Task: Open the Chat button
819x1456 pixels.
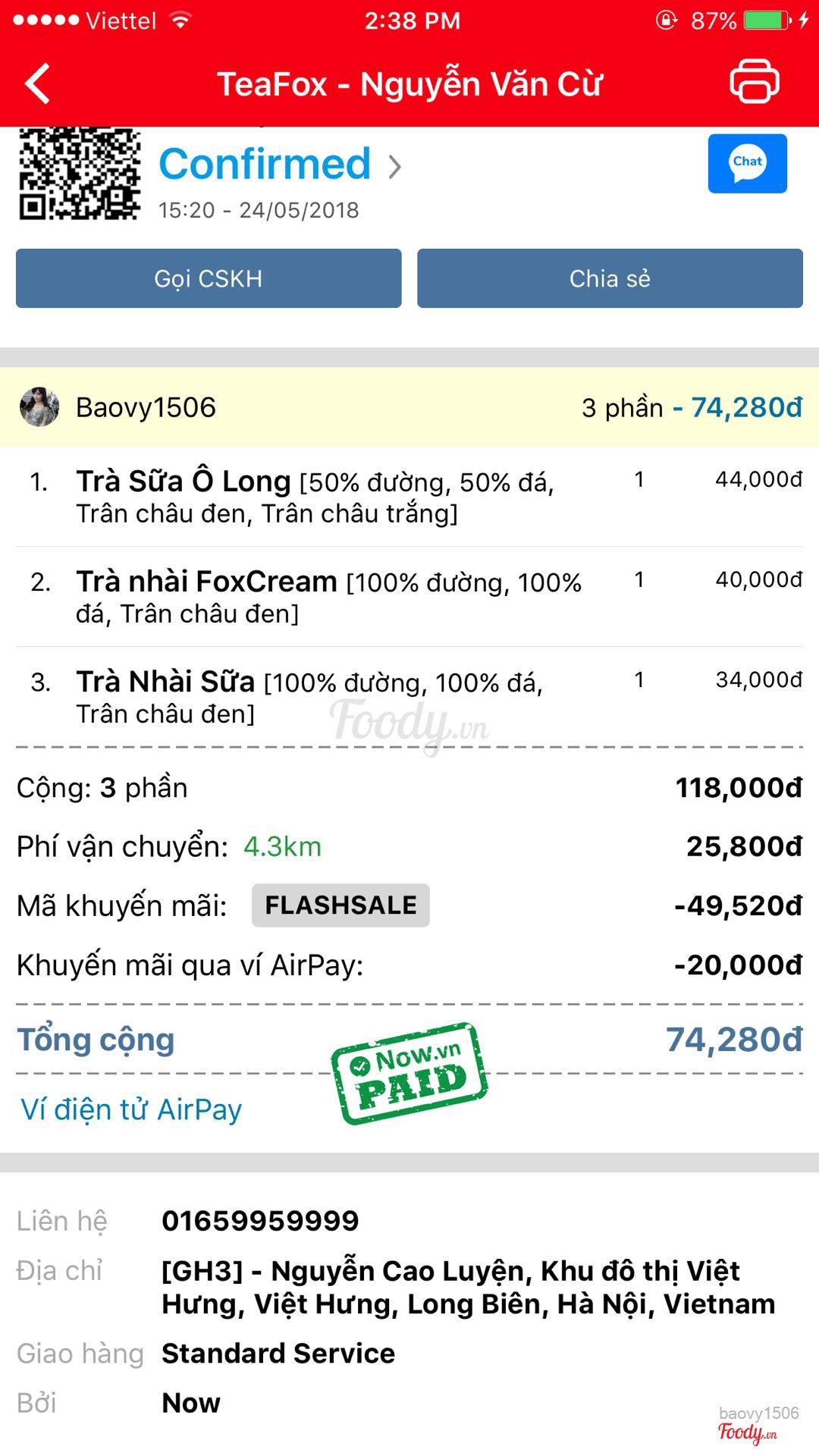Action: 747,163
